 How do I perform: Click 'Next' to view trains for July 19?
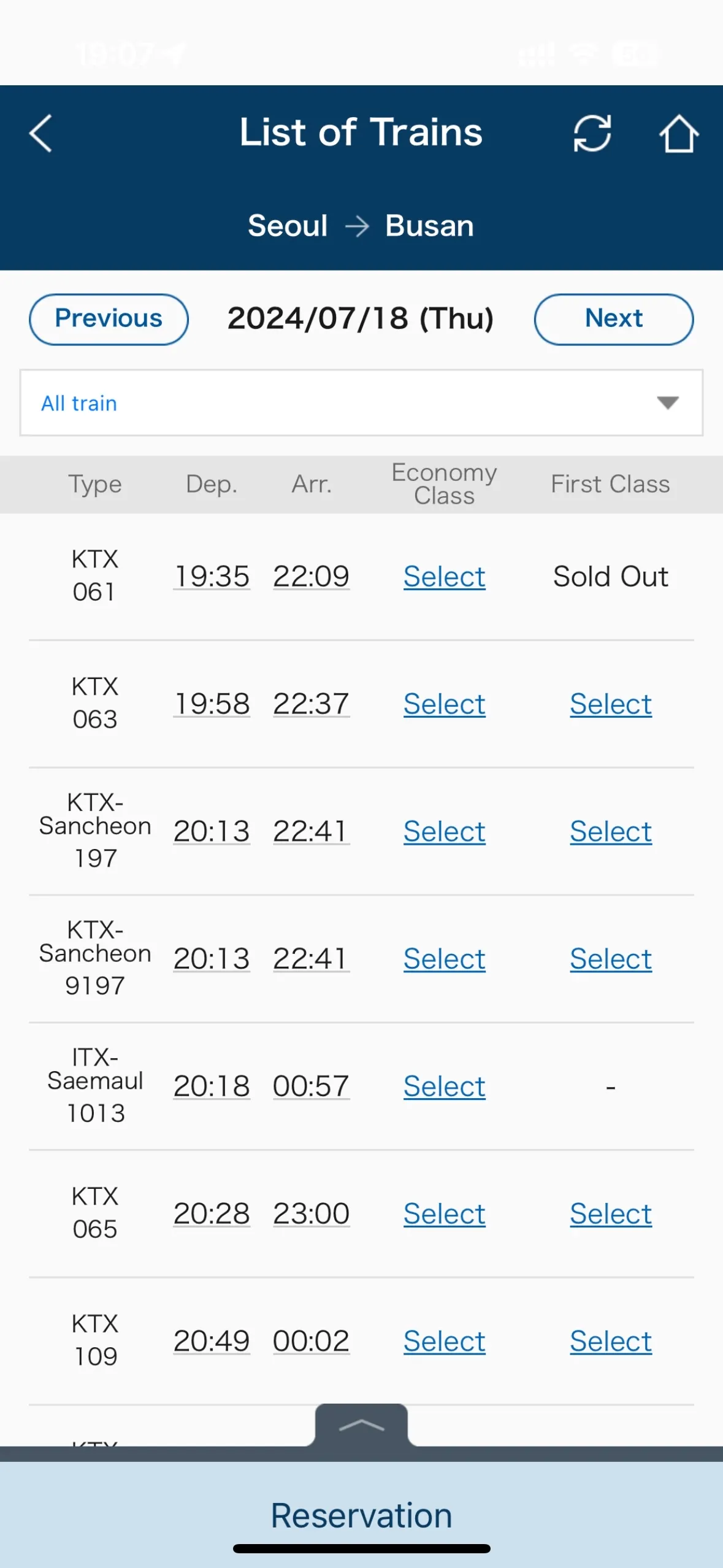[613, 318]
